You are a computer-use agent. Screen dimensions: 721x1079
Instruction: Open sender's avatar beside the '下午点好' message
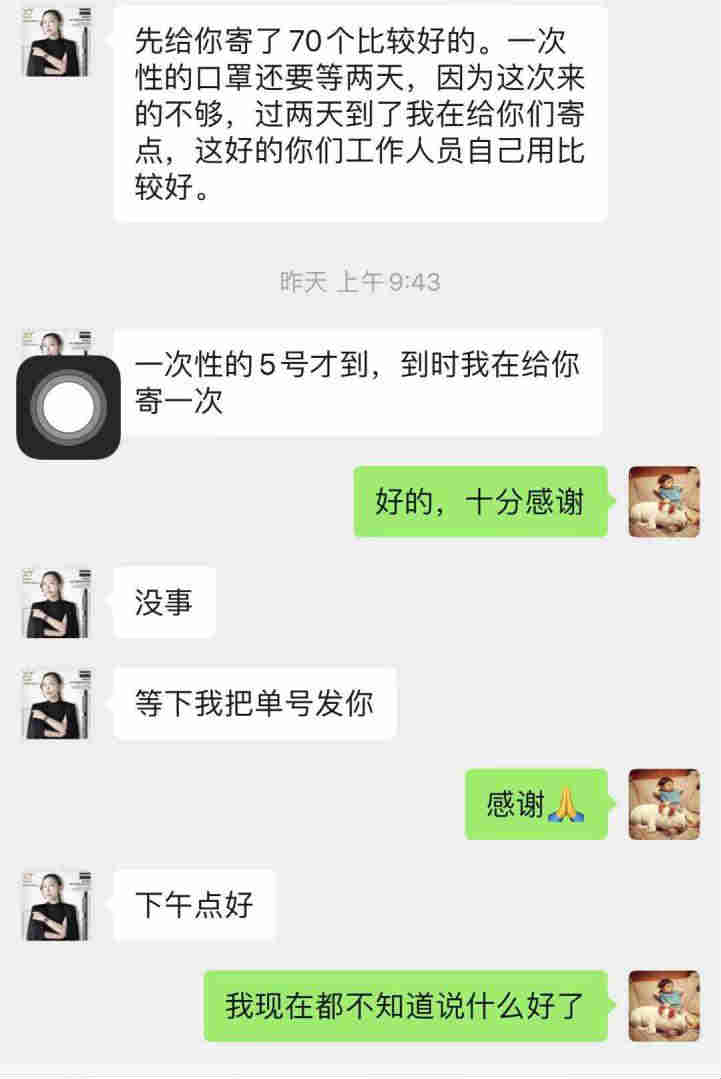click(57, 905)
